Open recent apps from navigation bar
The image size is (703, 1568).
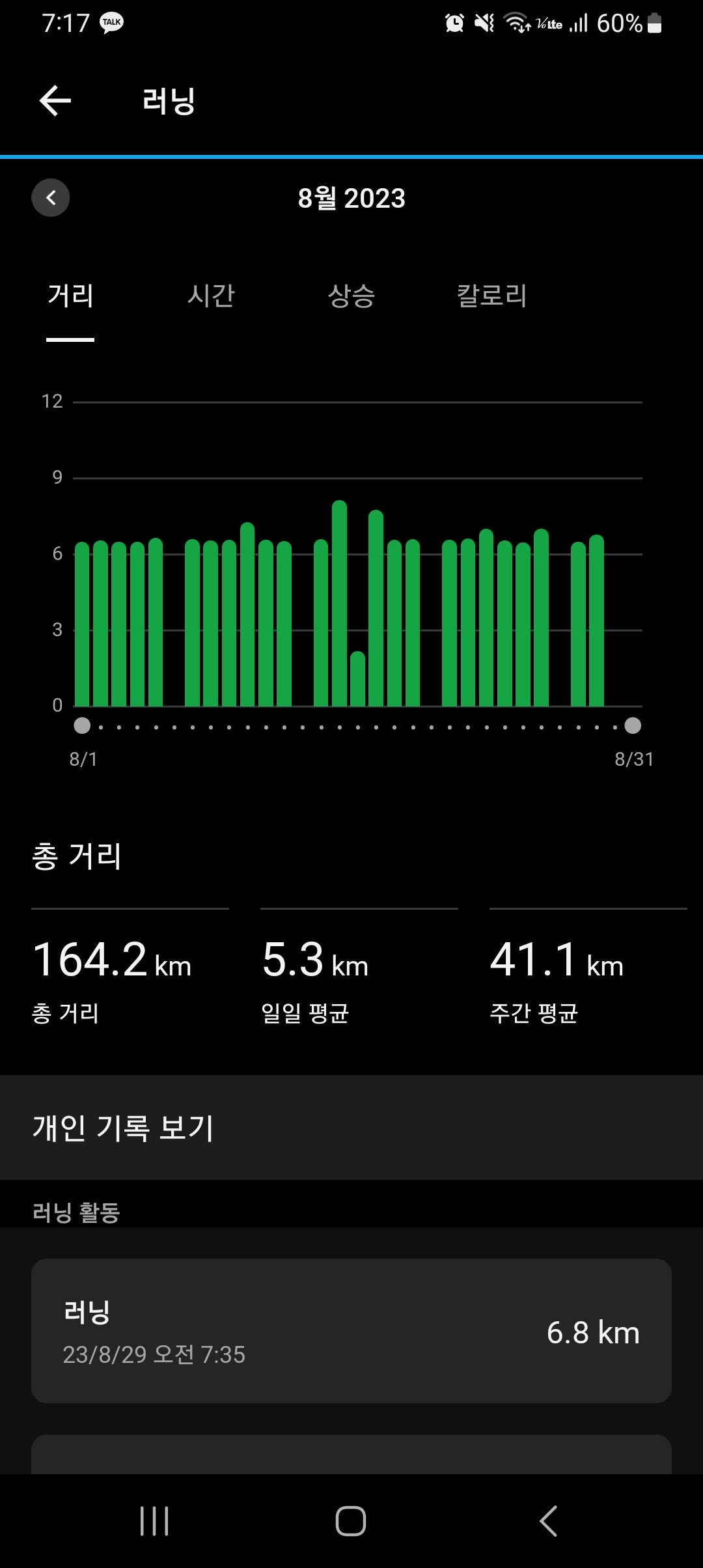(x=154, y=1521)
